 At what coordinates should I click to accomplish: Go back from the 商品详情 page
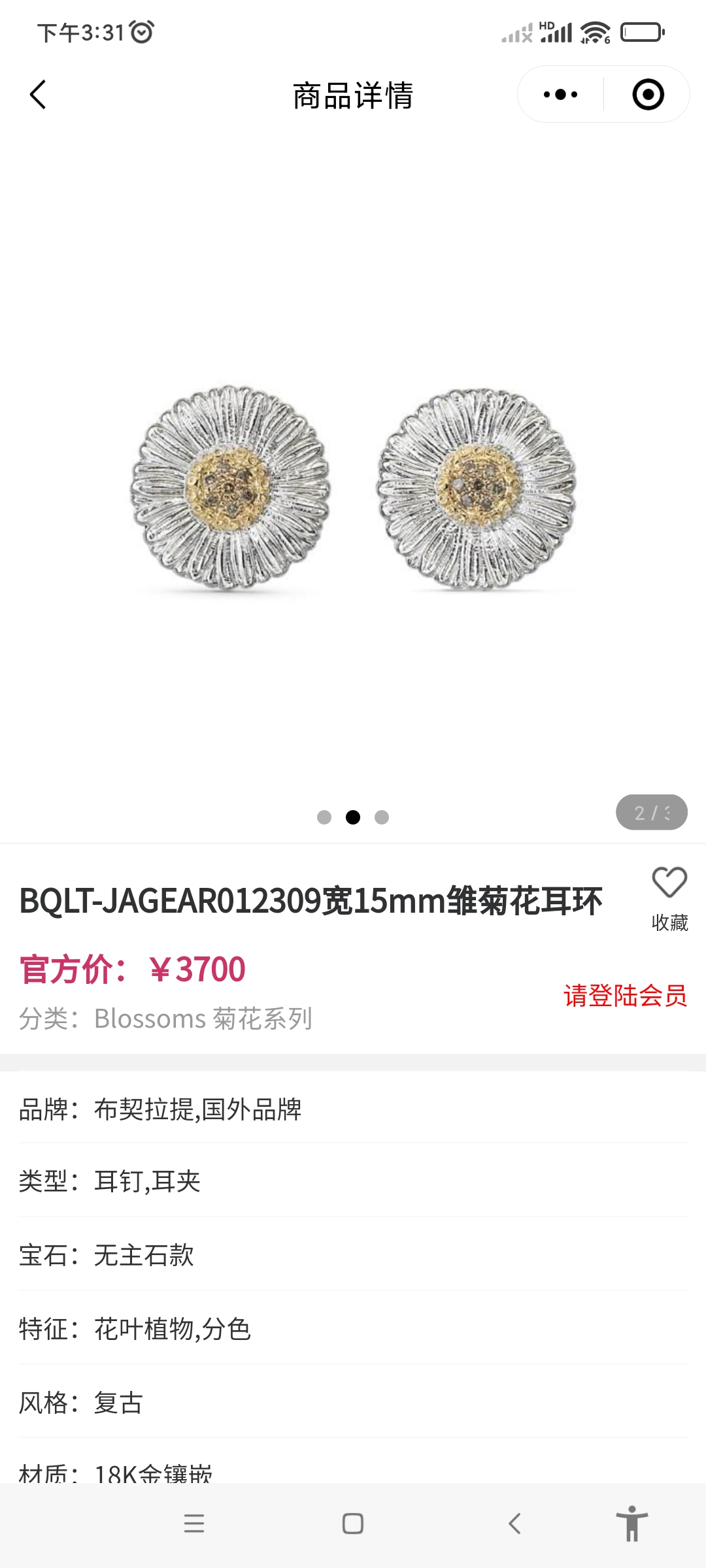point(38,95)
